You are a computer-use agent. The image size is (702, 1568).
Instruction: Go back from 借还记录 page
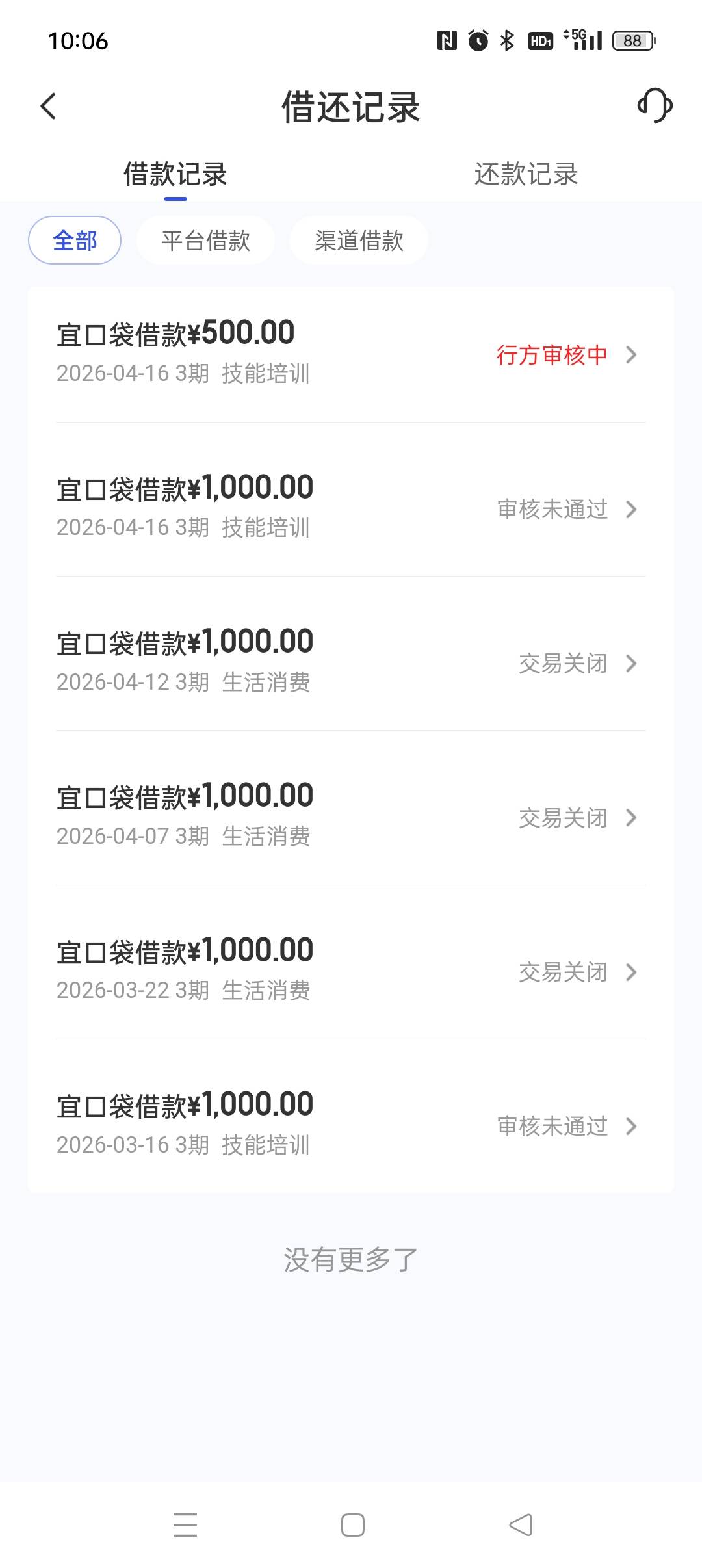[x=49, y=106]
